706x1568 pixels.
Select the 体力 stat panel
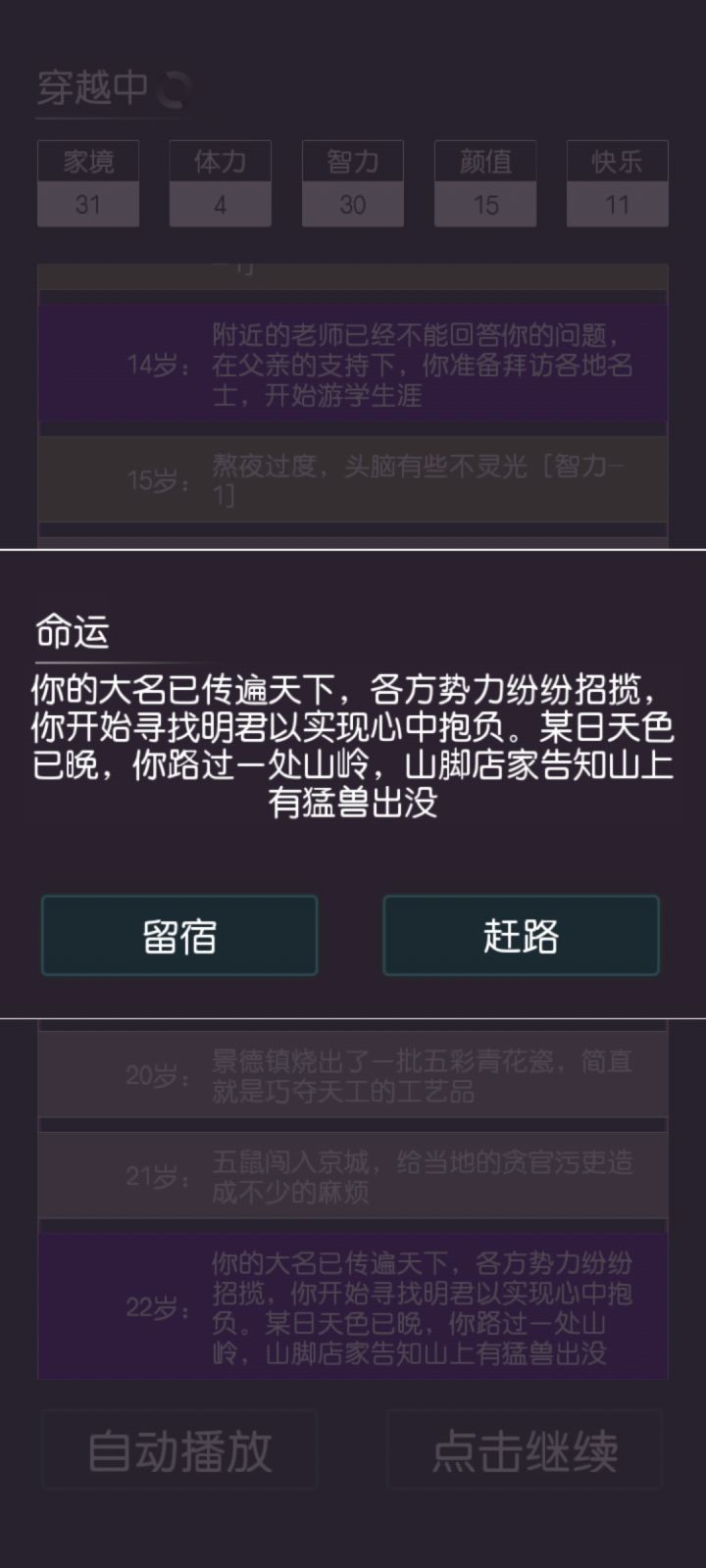(x=220, y=183)
